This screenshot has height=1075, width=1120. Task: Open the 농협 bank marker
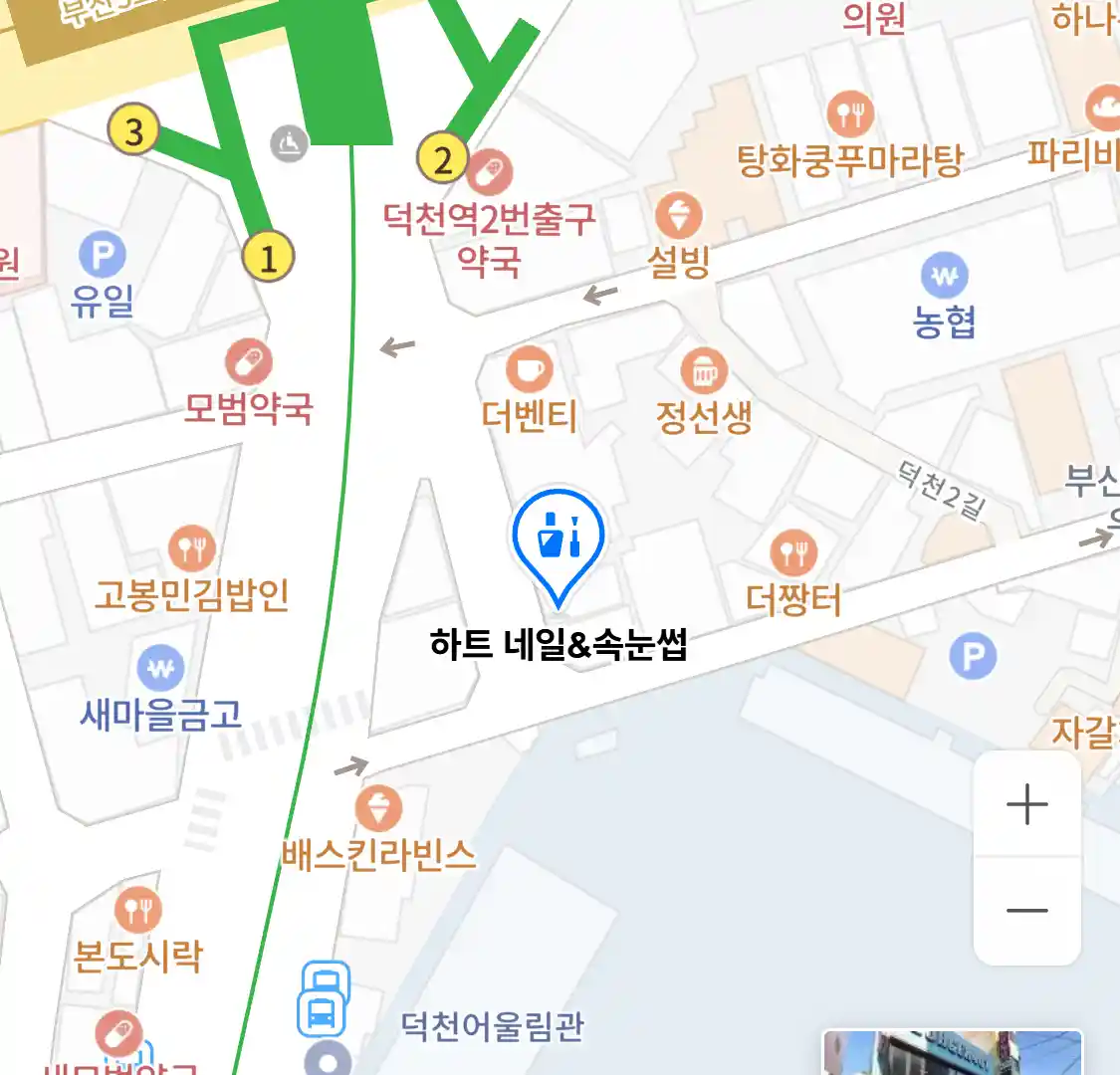click(944, 276)
